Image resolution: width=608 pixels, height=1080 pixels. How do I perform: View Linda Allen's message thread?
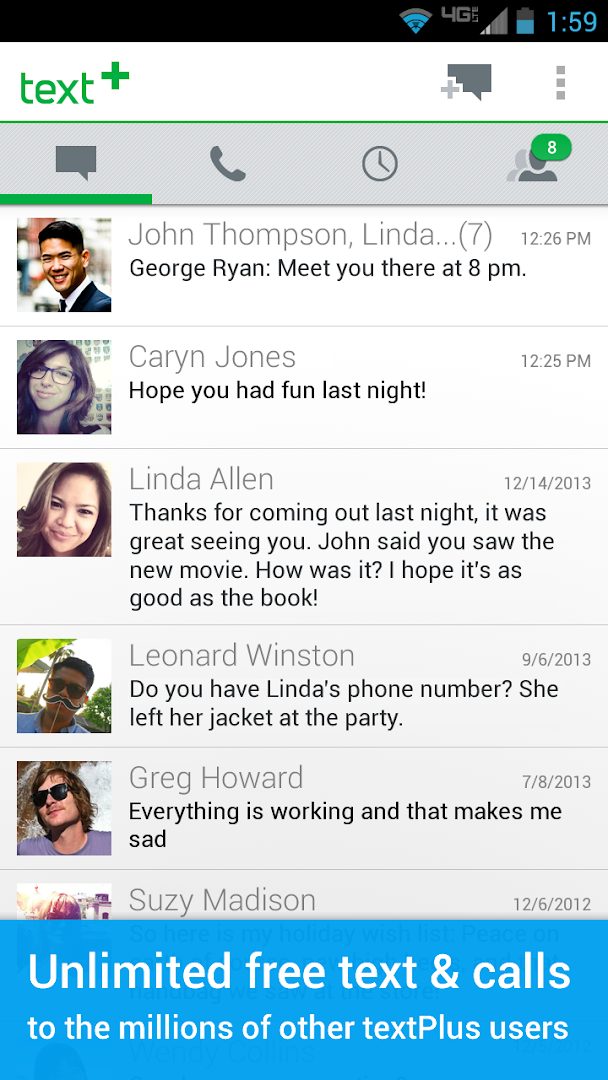(x=304, y=538)
